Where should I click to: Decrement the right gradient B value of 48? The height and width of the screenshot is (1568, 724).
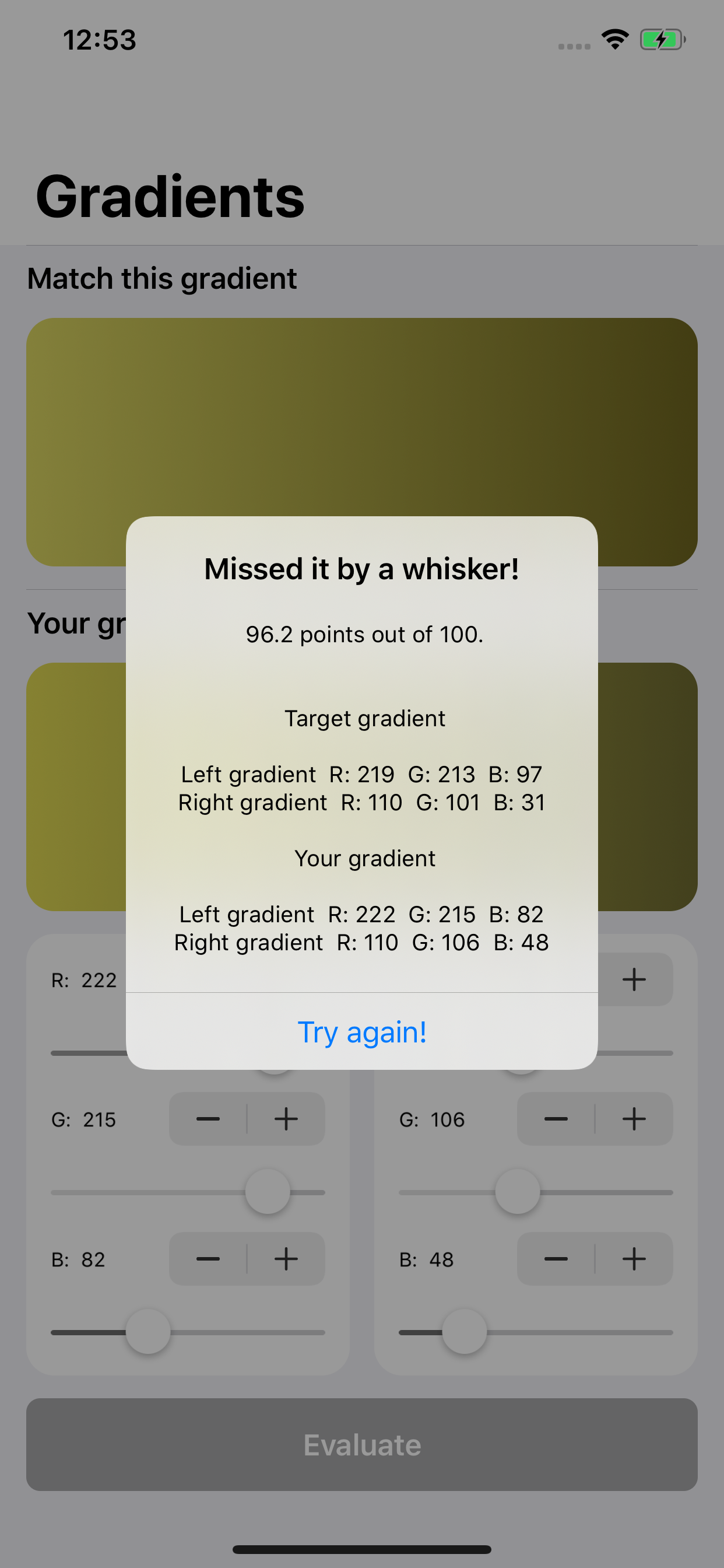tap(556, 1259)
